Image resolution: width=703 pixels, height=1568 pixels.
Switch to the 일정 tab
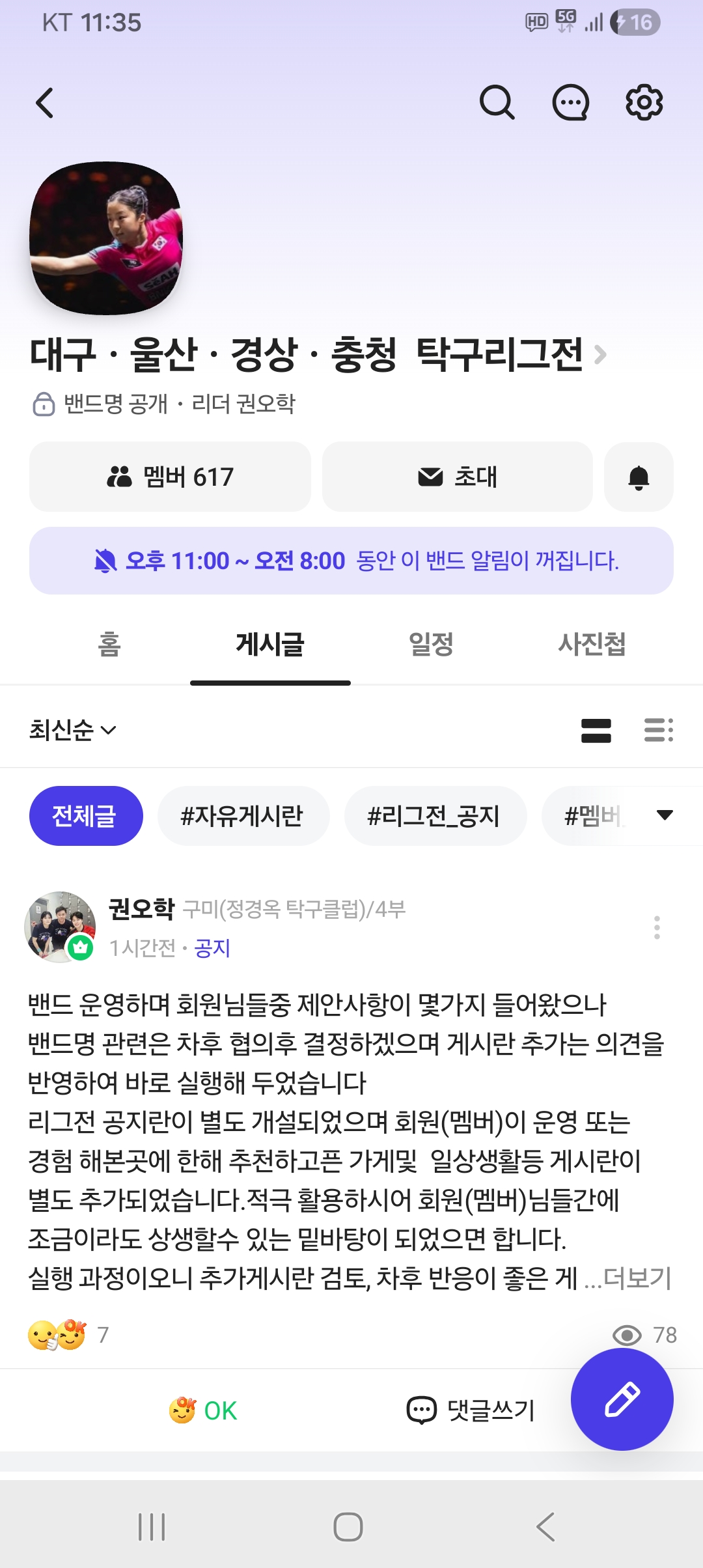point(431,644)
